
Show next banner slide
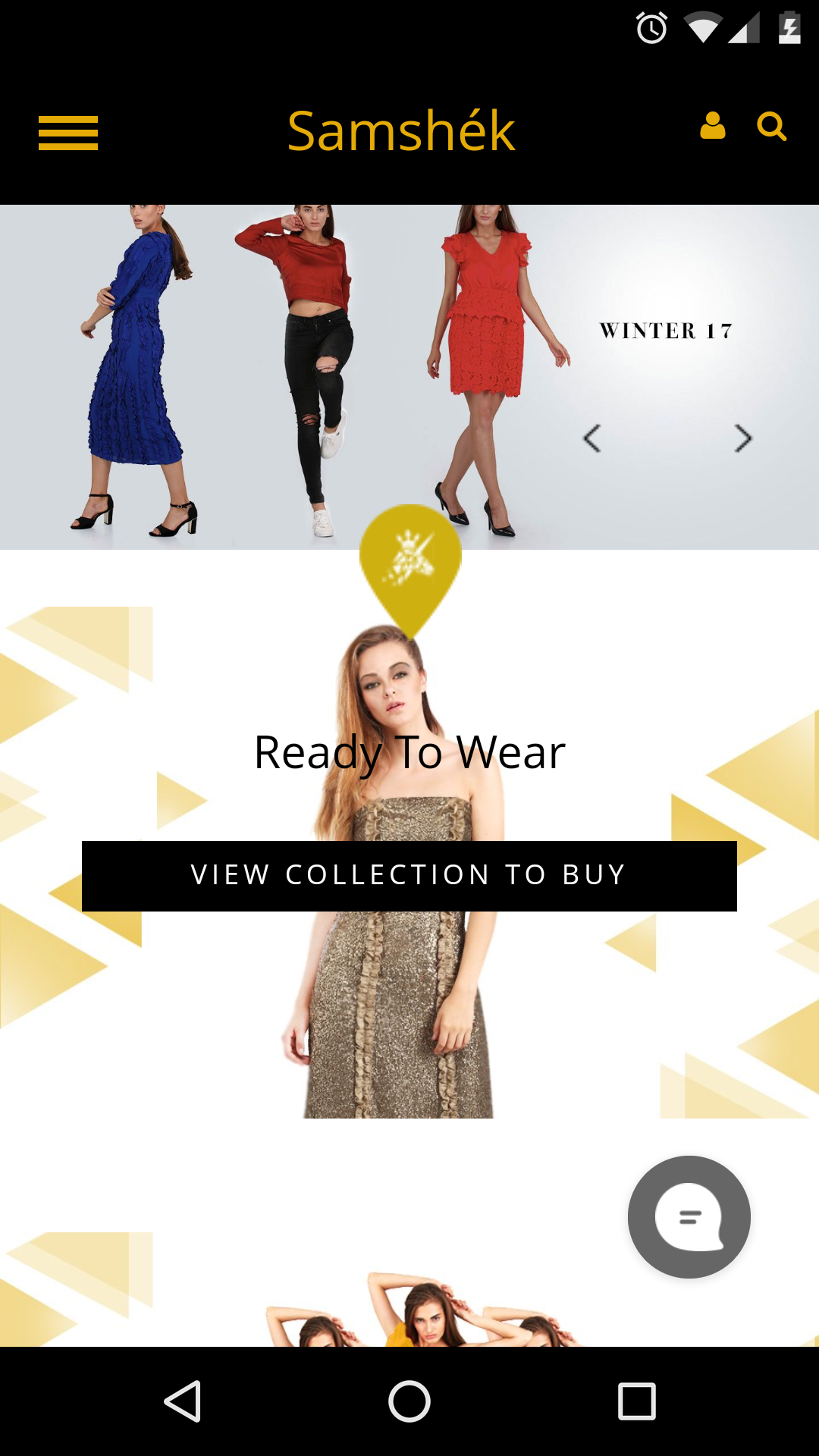coord(742,438)
